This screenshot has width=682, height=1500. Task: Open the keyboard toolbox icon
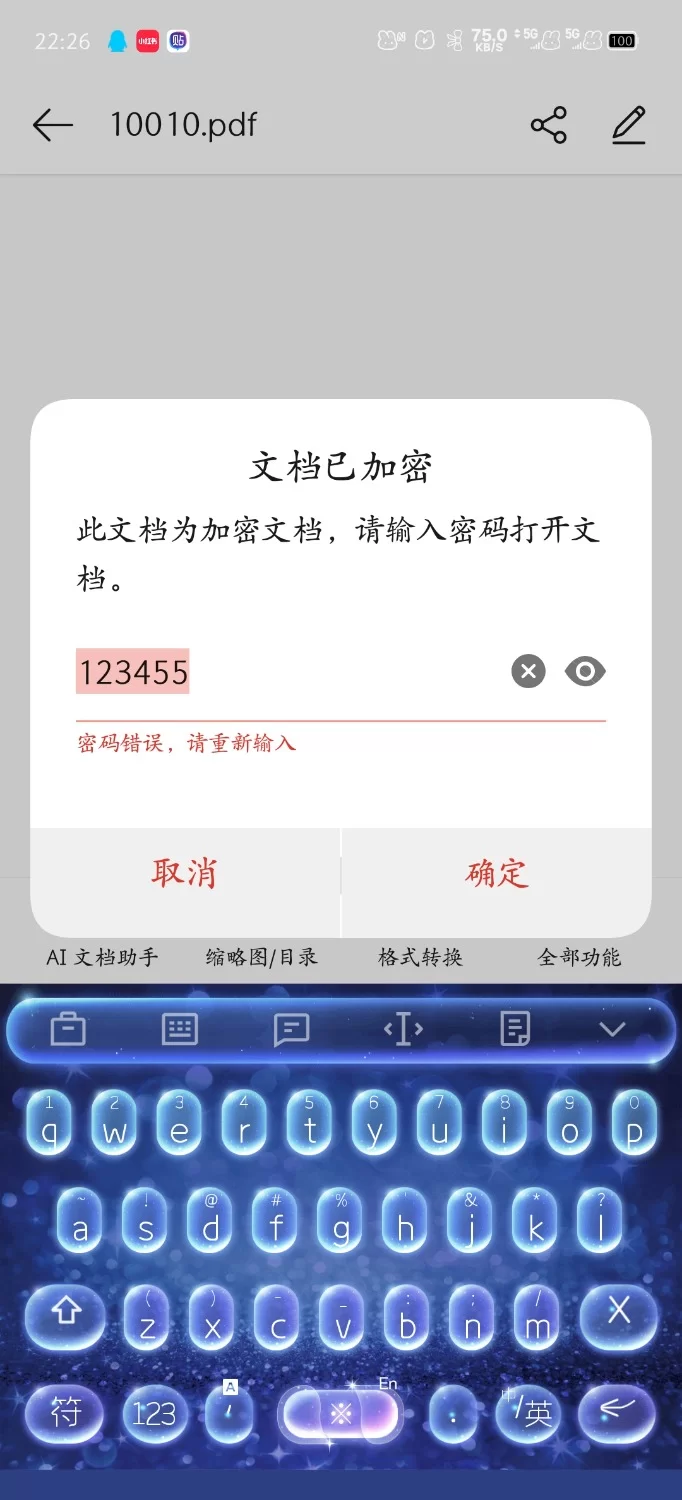point(68,1029)
